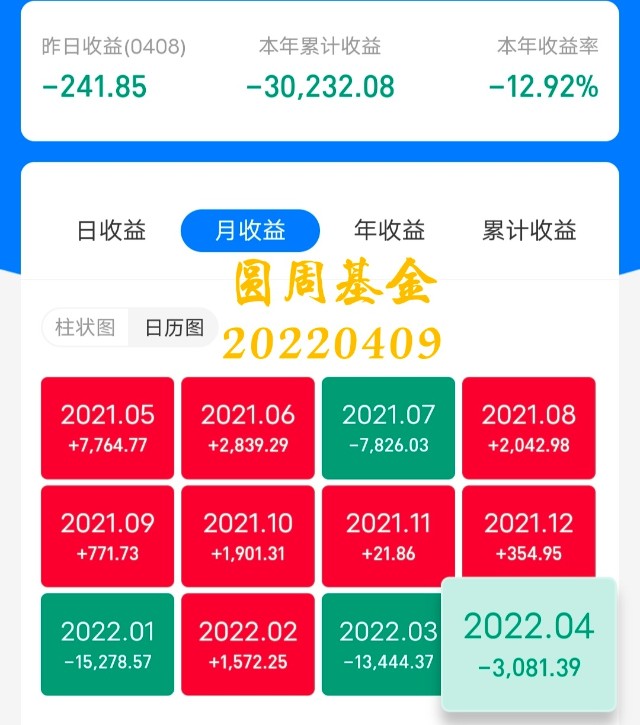Open the 2022.01 month tile
This screenshot has height=725, width=640.
[107, 644]
